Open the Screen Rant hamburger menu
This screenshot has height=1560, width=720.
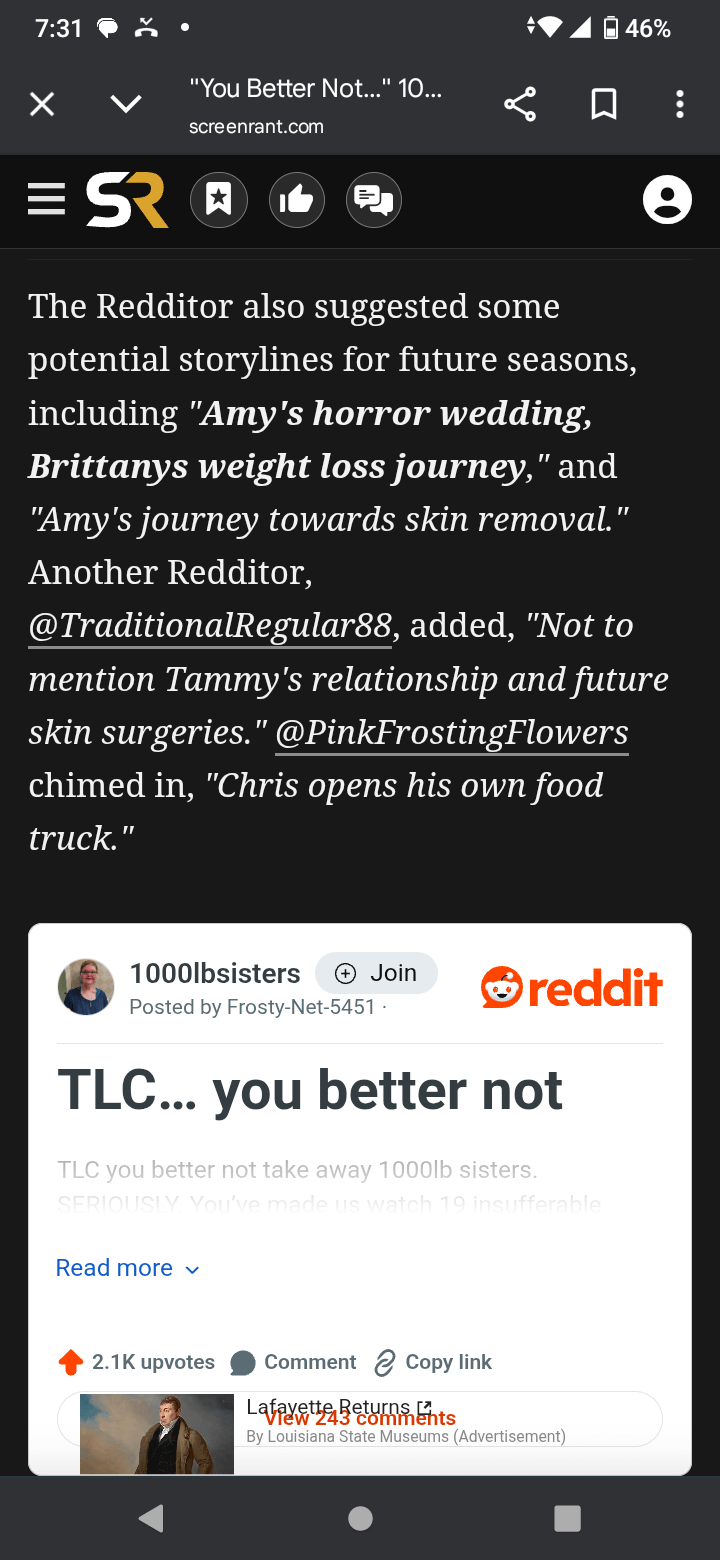click(46, 200)
